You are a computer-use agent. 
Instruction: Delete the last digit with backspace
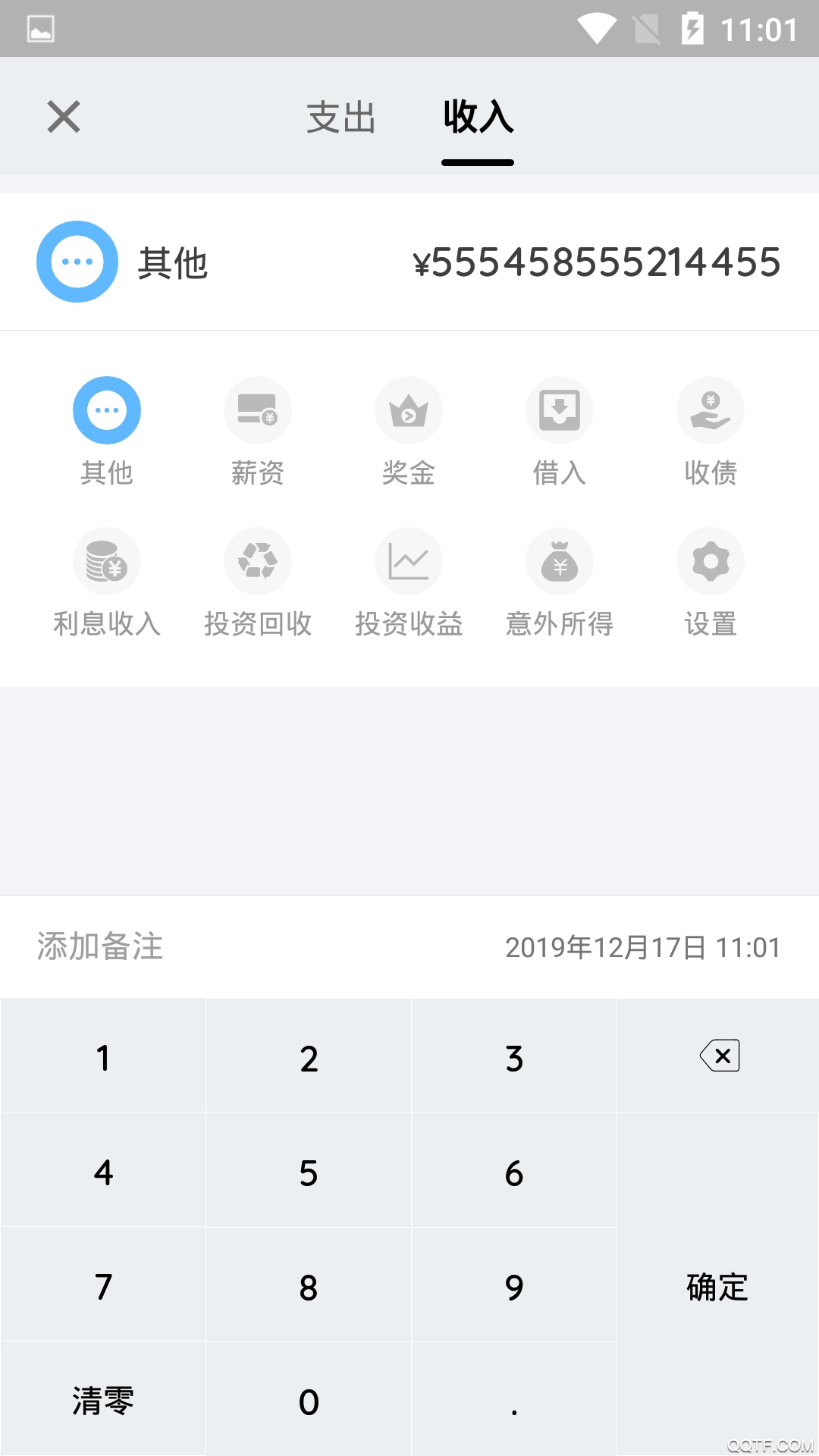pos(719,1056)
